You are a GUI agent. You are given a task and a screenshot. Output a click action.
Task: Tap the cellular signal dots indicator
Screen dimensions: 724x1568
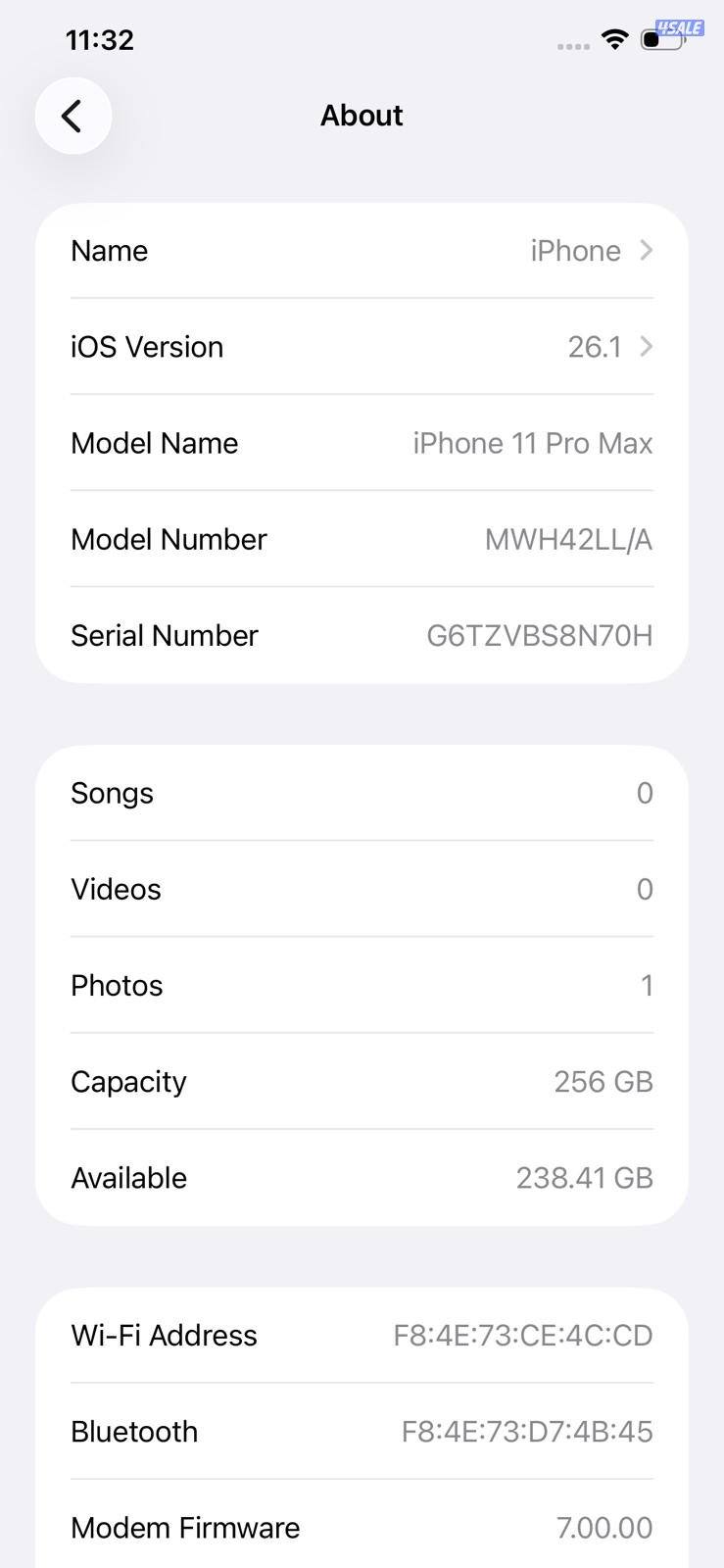[x=571, y=45]
